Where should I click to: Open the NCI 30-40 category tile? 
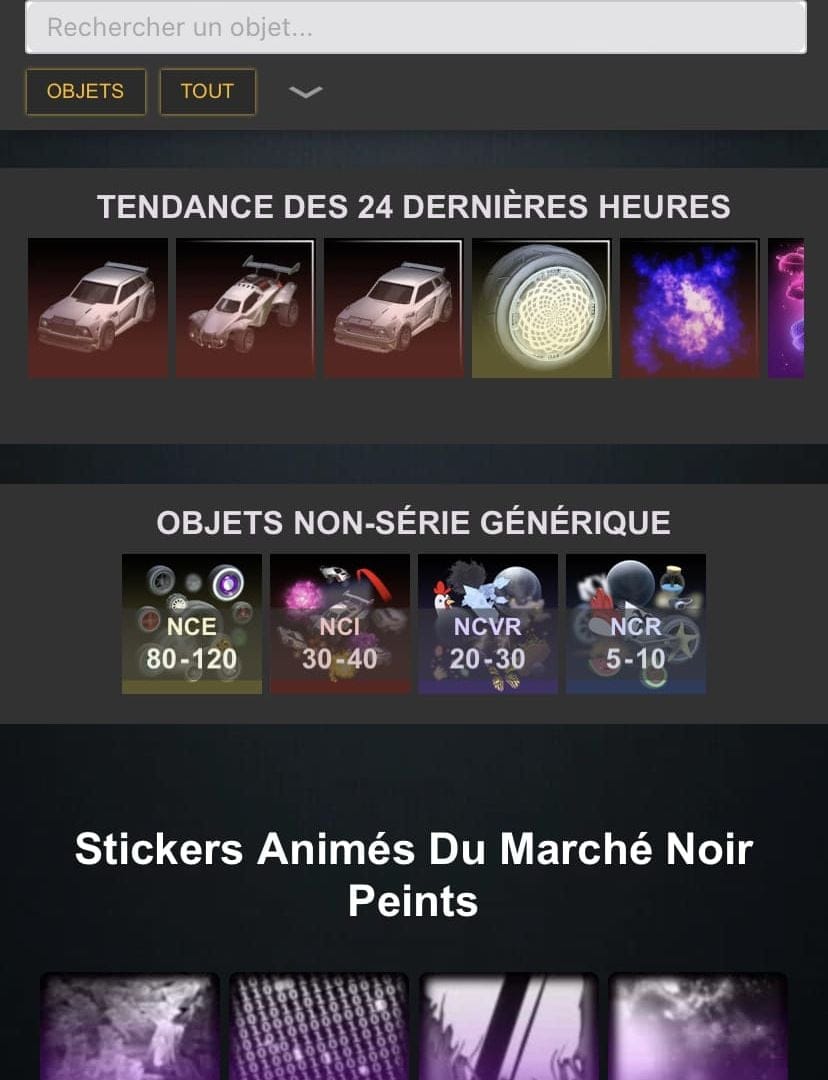pos(340,624)
